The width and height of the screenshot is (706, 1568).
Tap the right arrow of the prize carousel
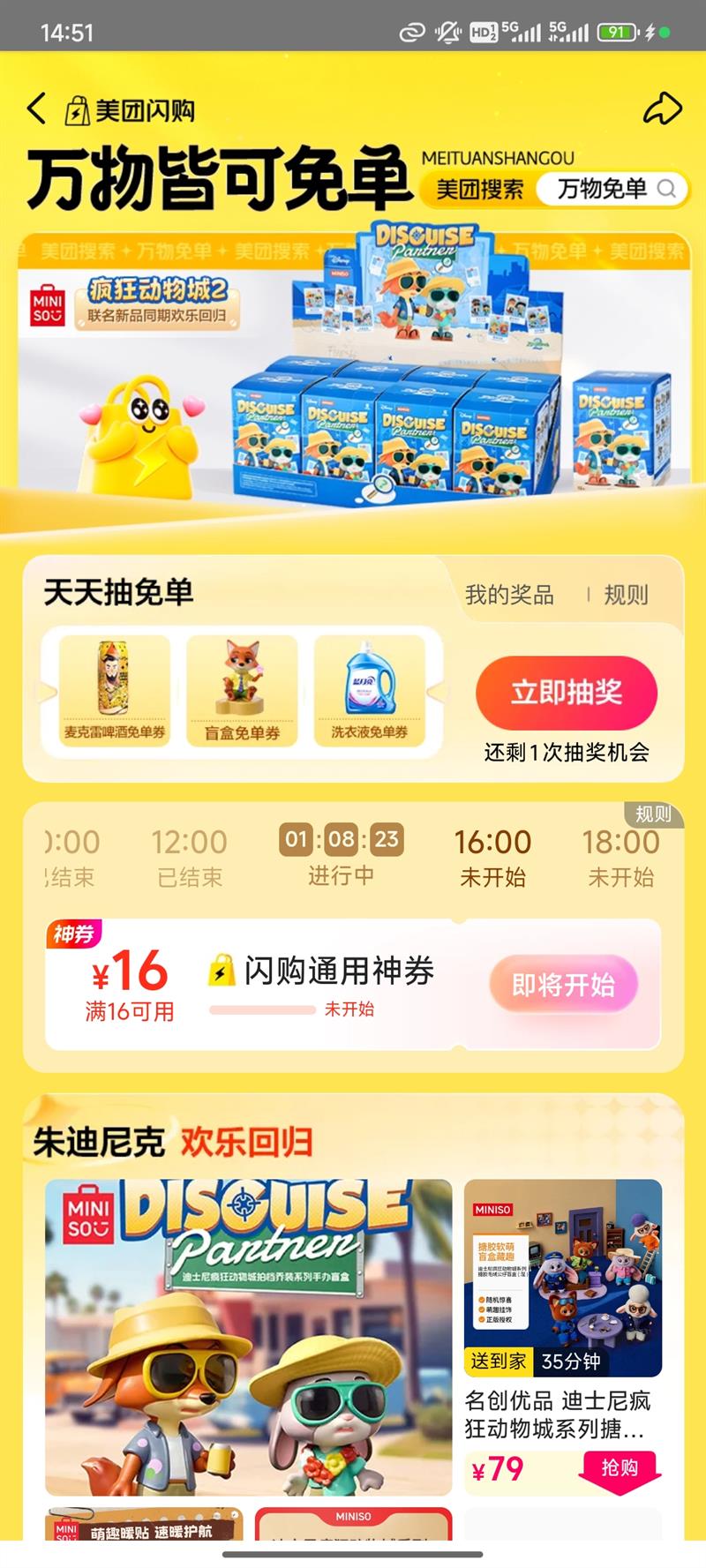(439, 693)
